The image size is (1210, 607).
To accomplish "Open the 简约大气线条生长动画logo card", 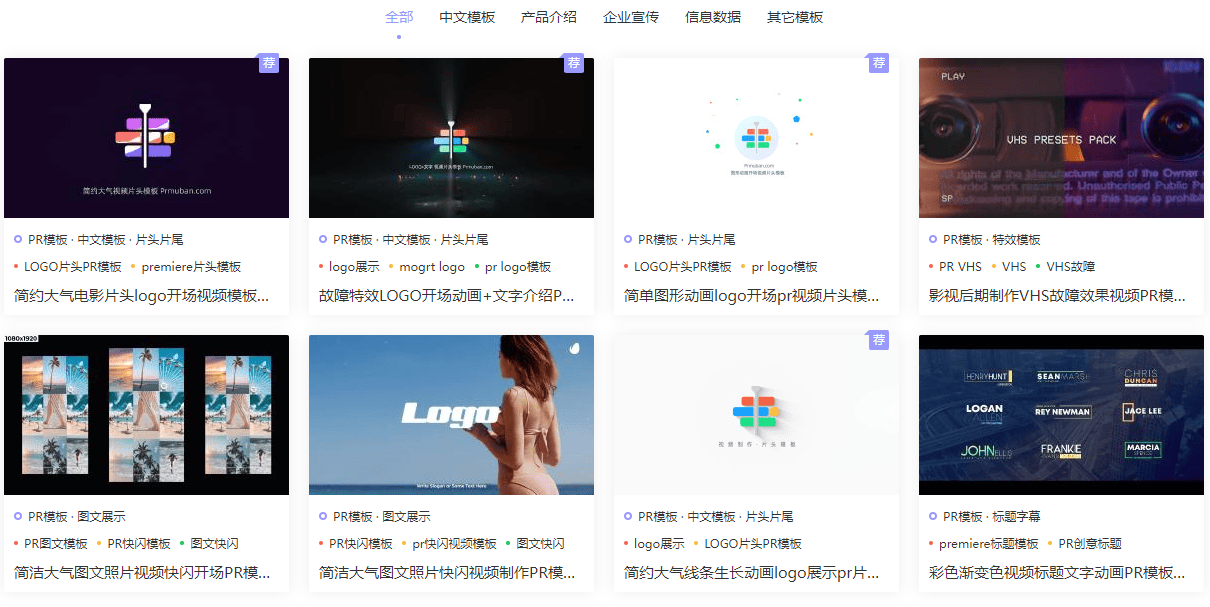I will pos(756,415).
